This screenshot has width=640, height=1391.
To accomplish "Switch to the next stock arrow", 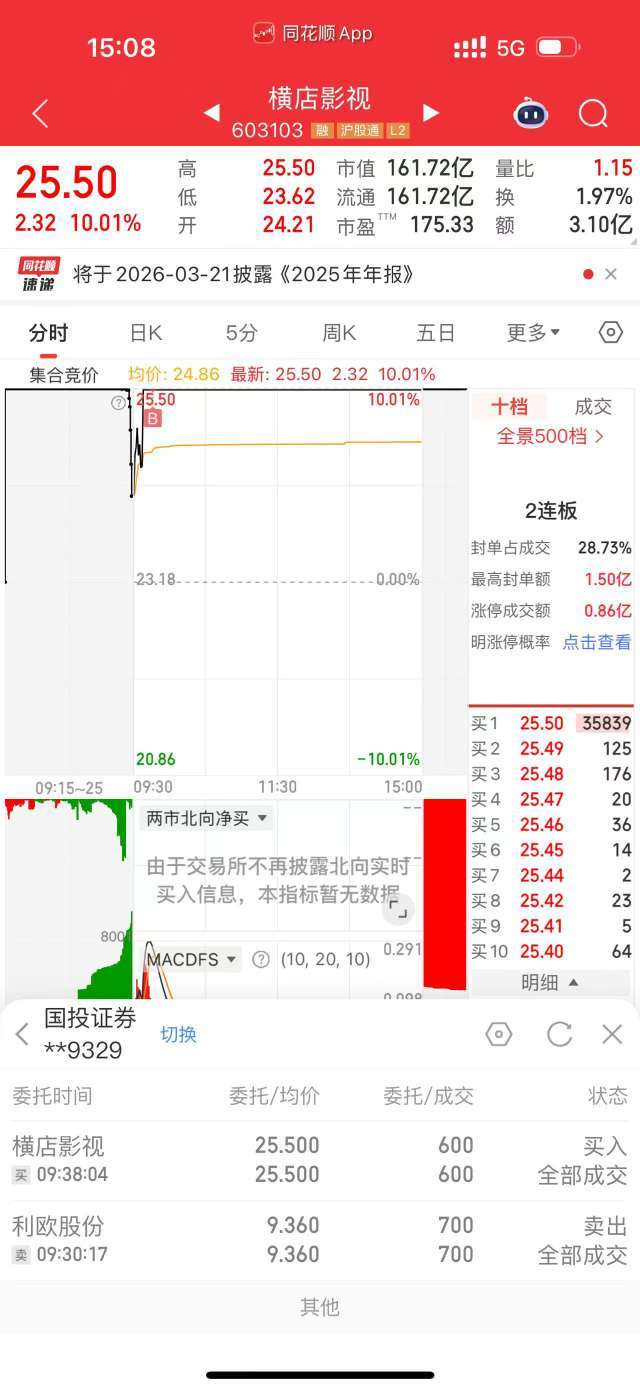I will [x=431, y=113].
